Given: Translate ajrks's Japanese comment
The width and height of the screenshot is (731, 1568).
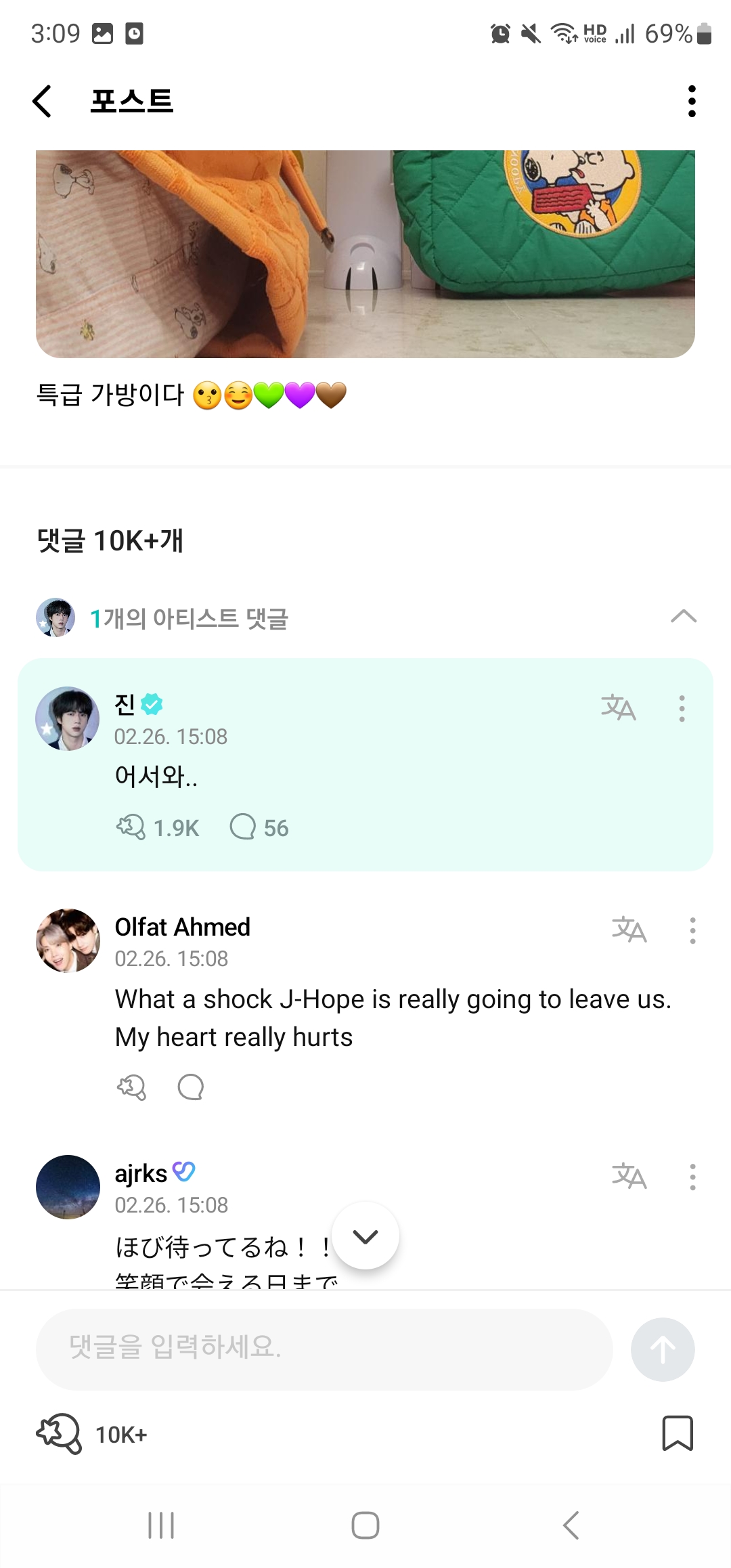Looking at the screenshot, I should pos(629,1178).
